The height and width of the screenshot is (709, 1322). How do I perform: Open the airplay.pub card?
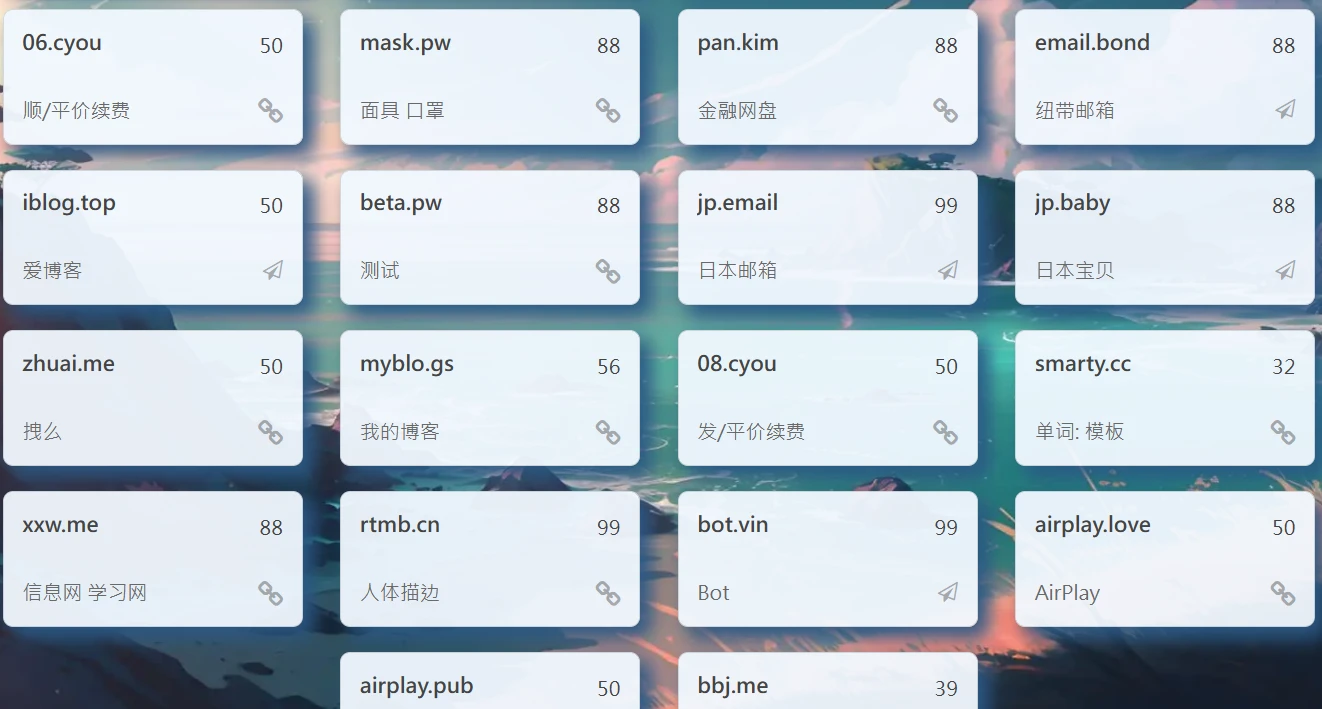[x=489, y=685]
